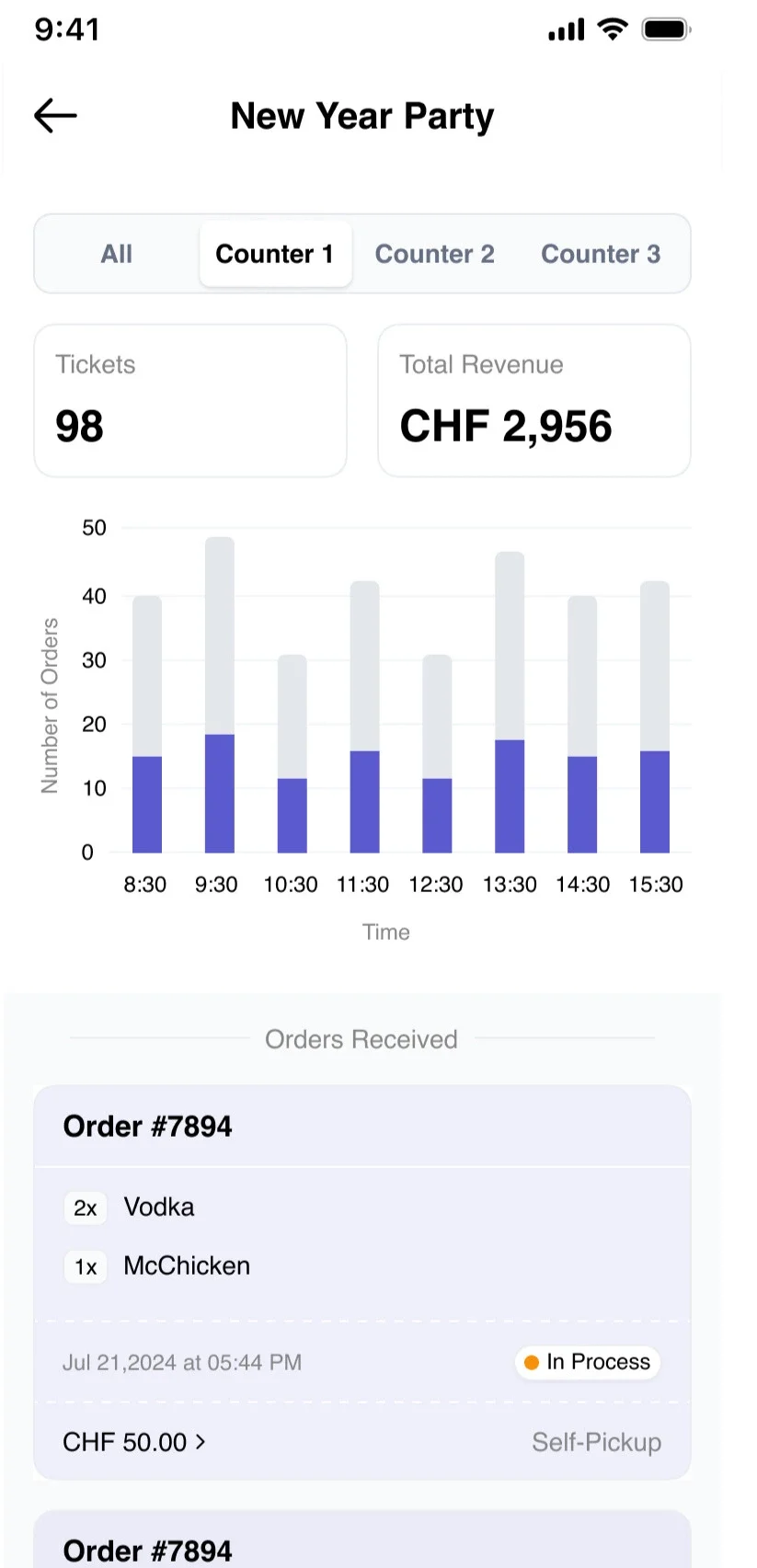Select the Counter 1 tab
The width and height of the screenshot is (757, 1568).
click(275, 254)
